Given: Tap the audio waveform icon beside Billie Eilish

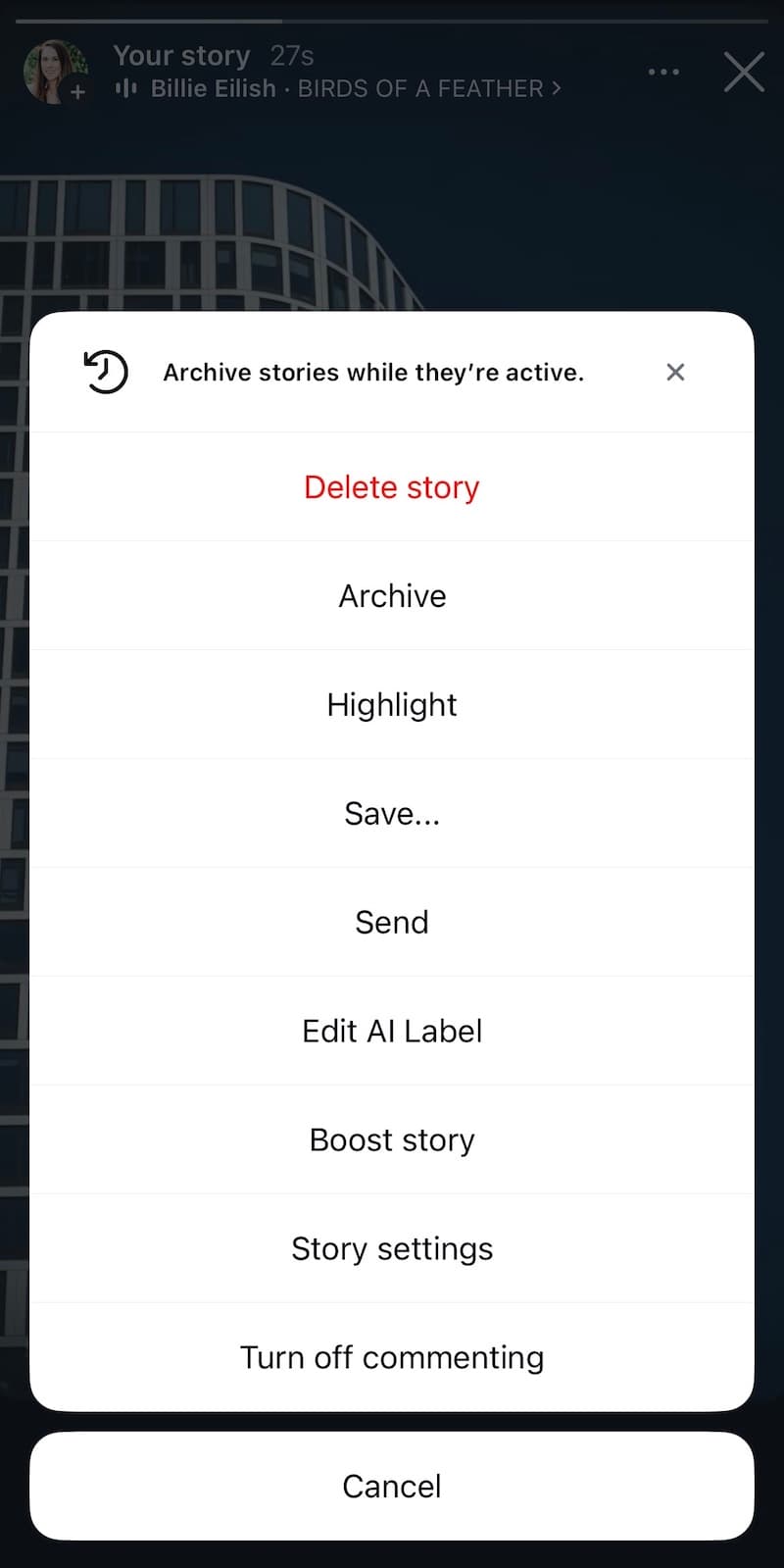Looking at the screenshot, I should (x=125, y=88).
